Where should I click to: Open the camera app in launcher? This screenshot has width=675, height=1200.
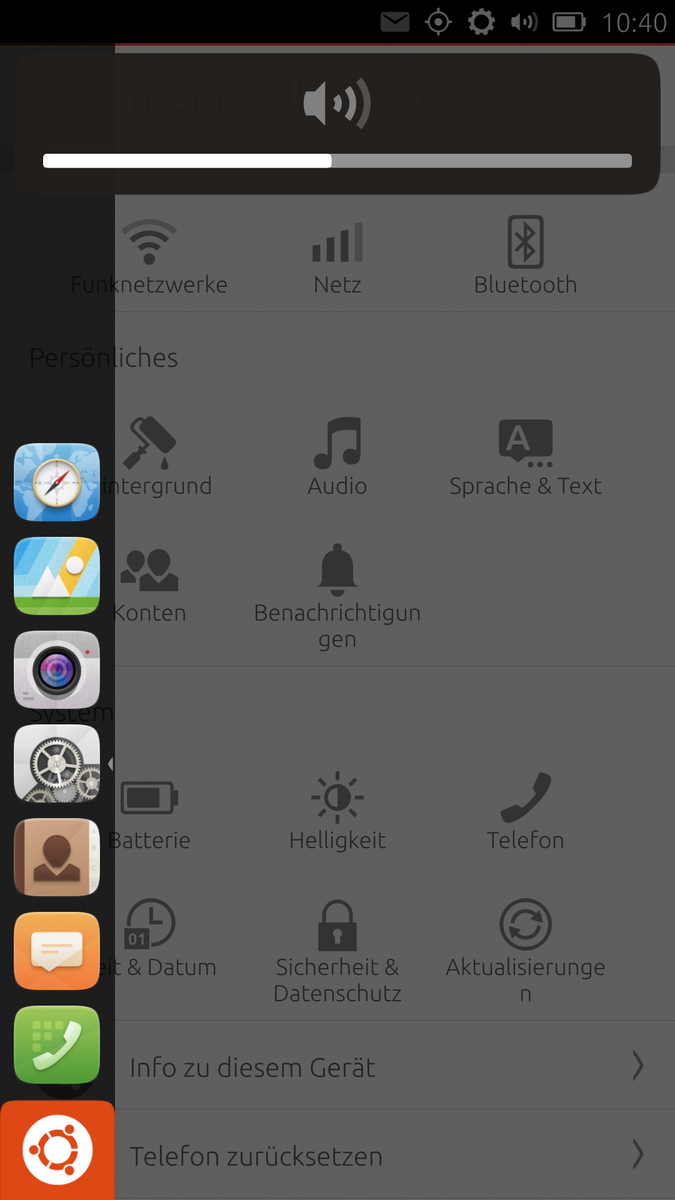coord(57,670)
